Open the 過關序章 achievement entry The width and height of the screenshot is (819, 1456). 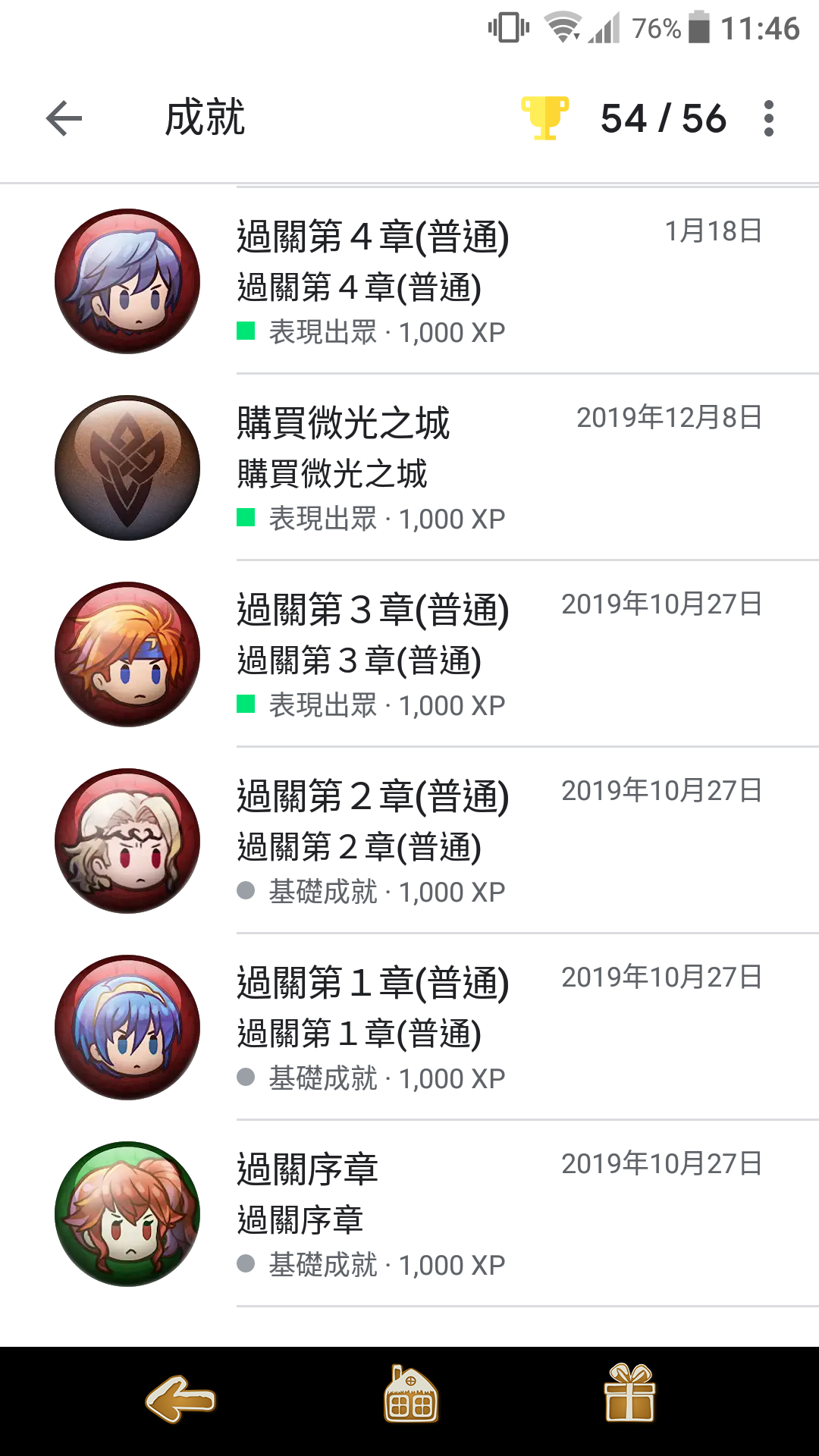(409, 1213)
